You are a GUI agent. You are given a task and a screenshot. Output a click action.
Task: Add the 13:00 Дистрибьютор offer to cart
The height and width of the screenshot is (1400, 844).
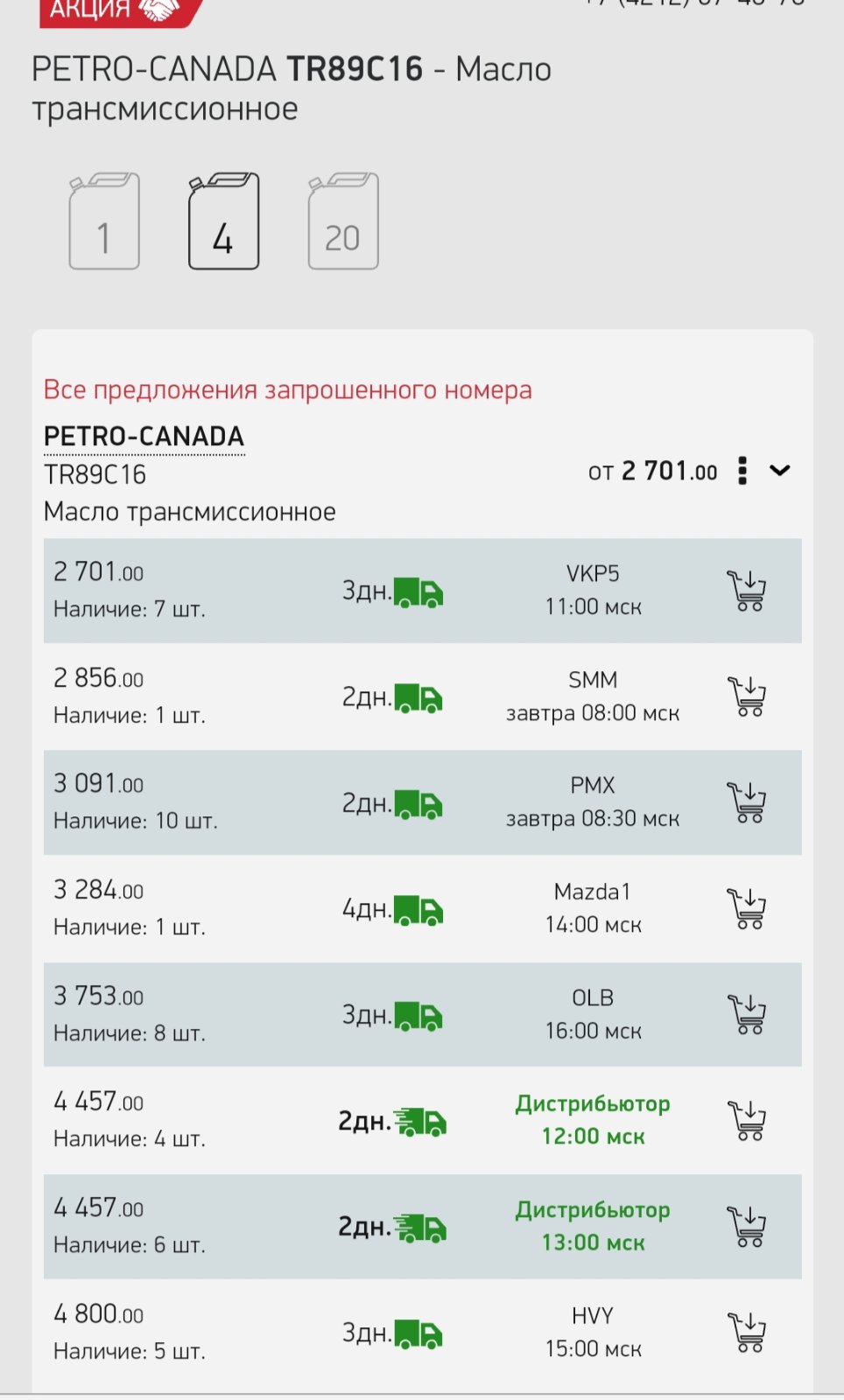coord(747,1226)
